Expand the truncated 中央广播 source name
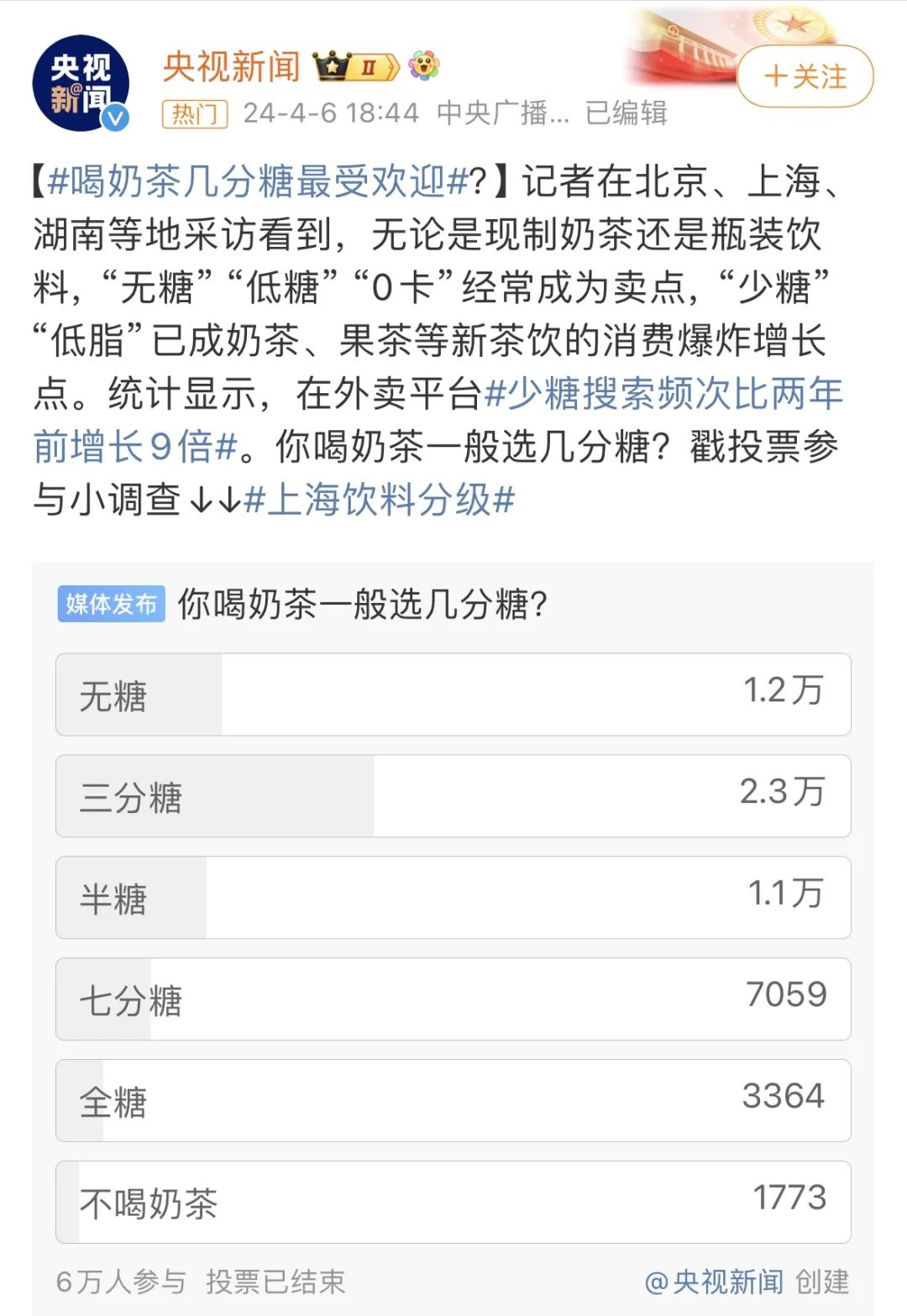Viewport: 907px width, 1316px height. pyautogui.click(x=501, y=112)
